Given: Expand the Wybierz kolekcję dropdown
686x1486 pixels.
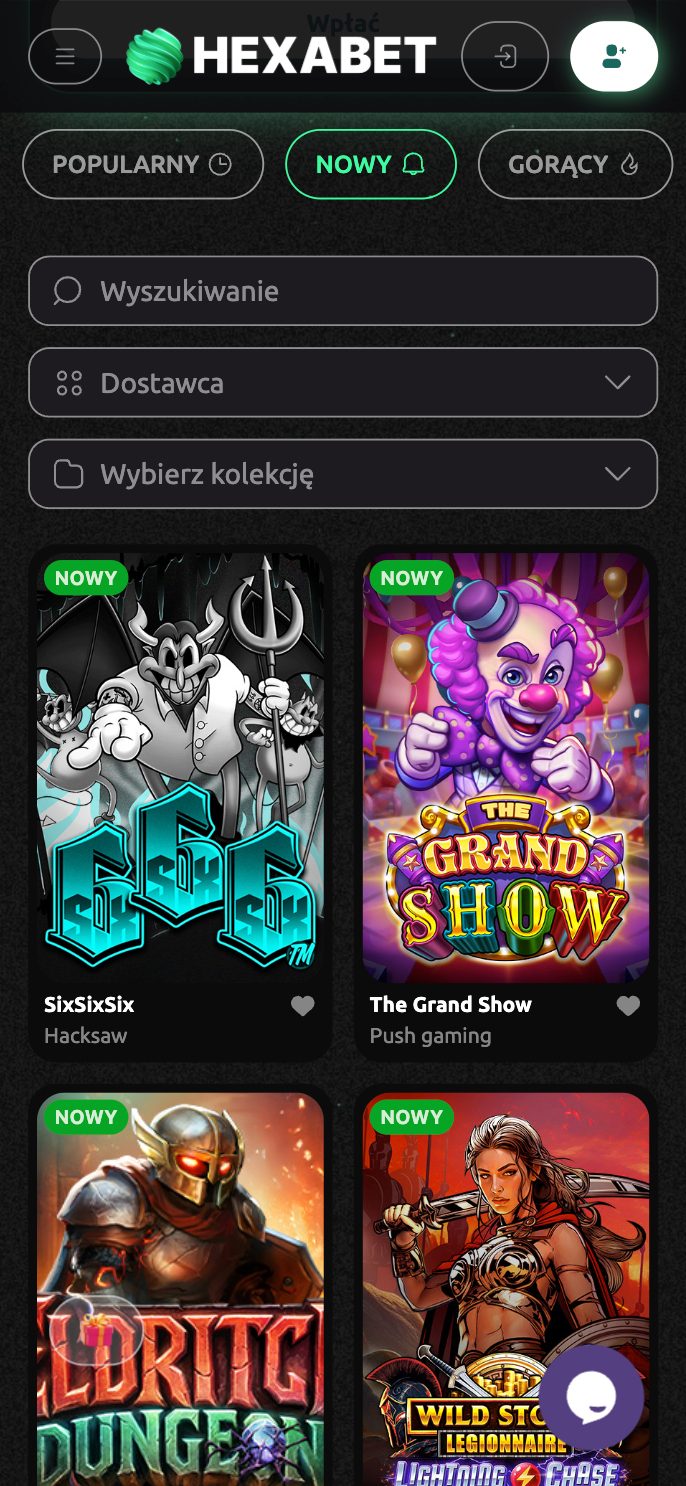Looking at the screenshot, I should coord(343,474).
